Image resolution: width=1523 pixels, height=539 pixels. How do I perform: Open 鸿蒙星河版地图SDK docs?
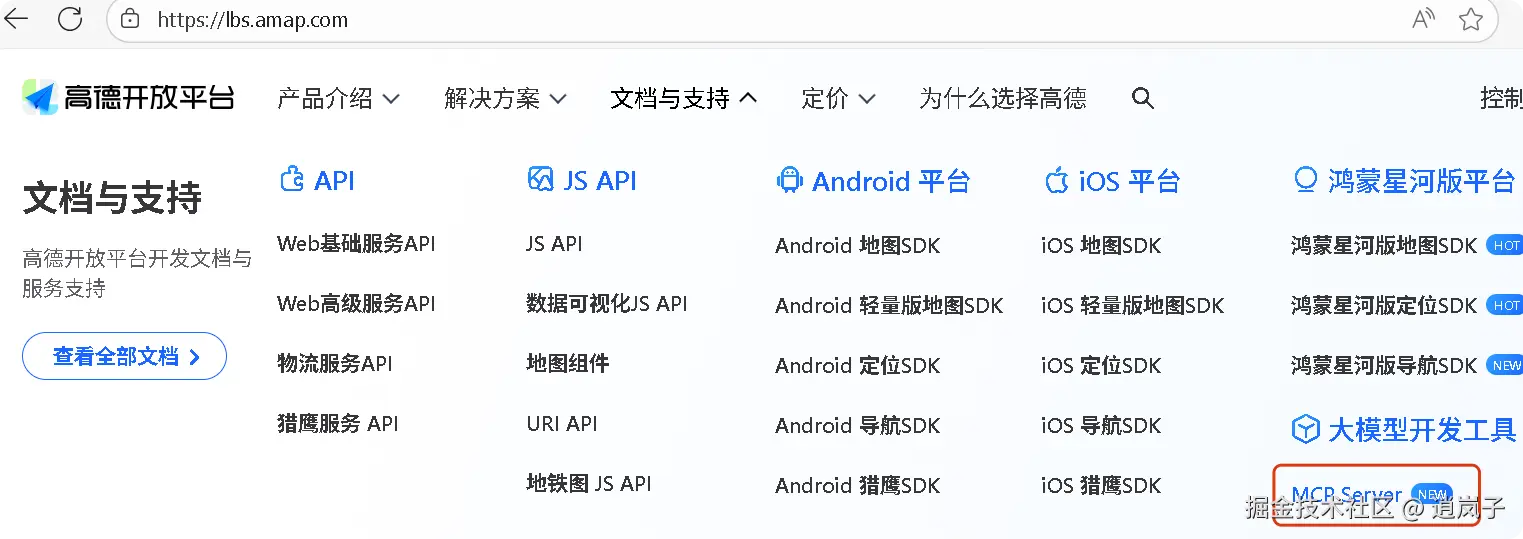1383,246
